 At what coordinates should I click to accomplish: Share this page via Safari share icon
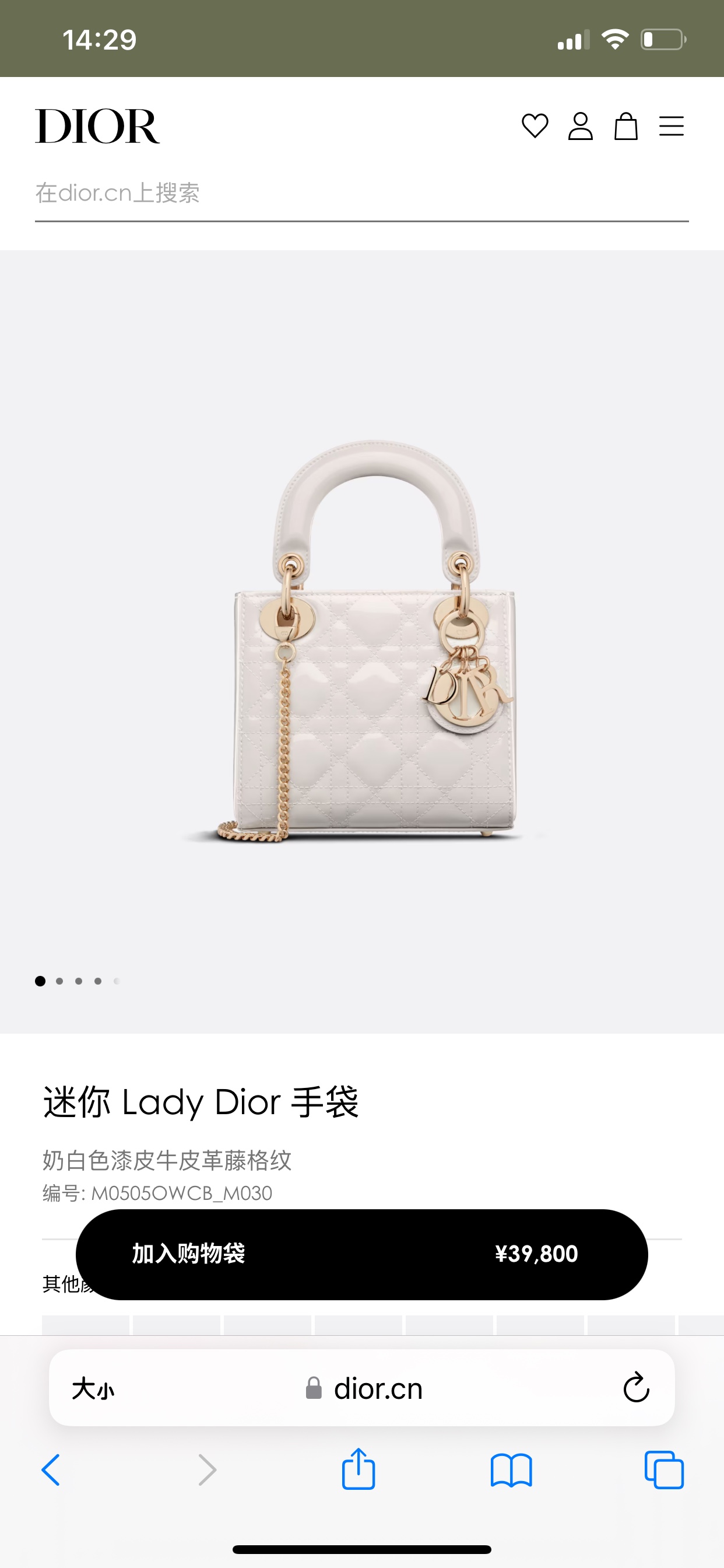359,1468
